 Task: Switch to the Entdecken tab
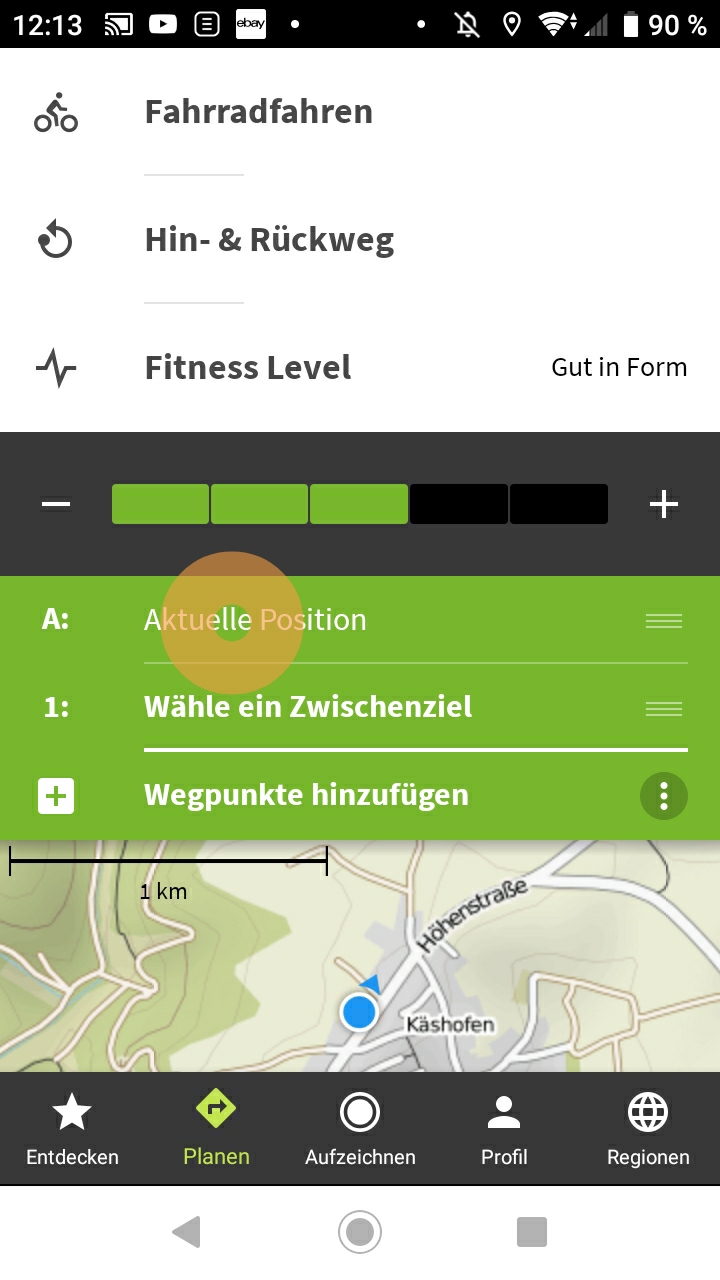tap(72, 1130)
